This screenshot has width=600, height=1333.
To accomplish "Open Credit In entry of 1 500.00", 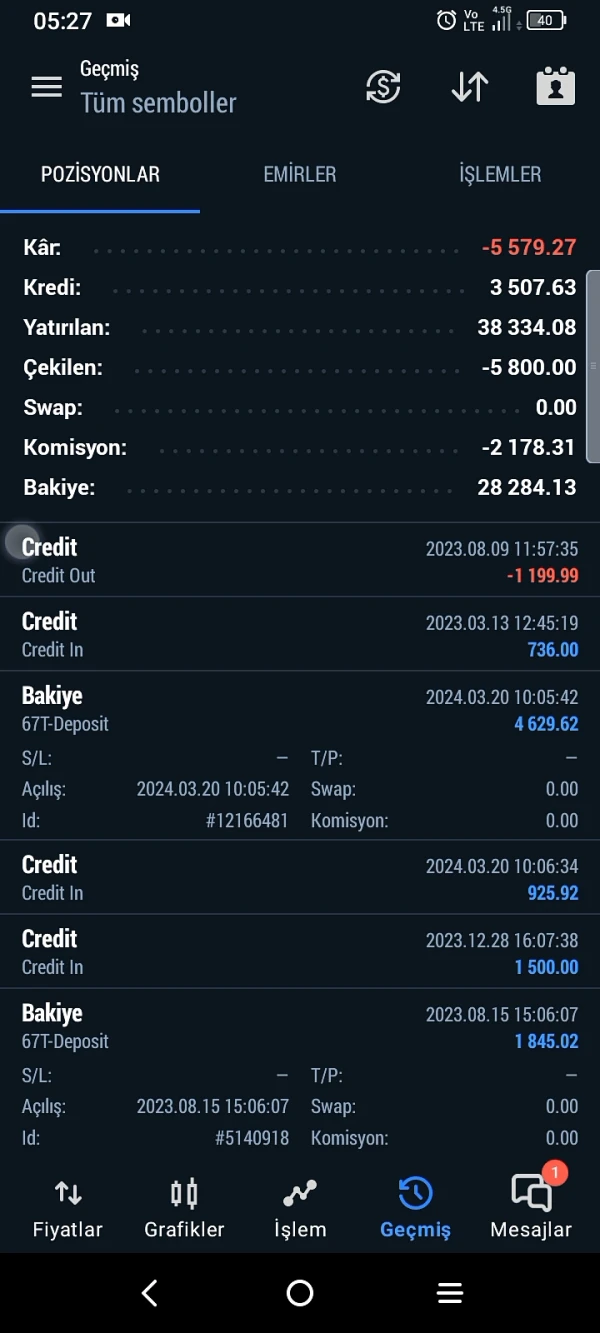I will coord(300,952).
